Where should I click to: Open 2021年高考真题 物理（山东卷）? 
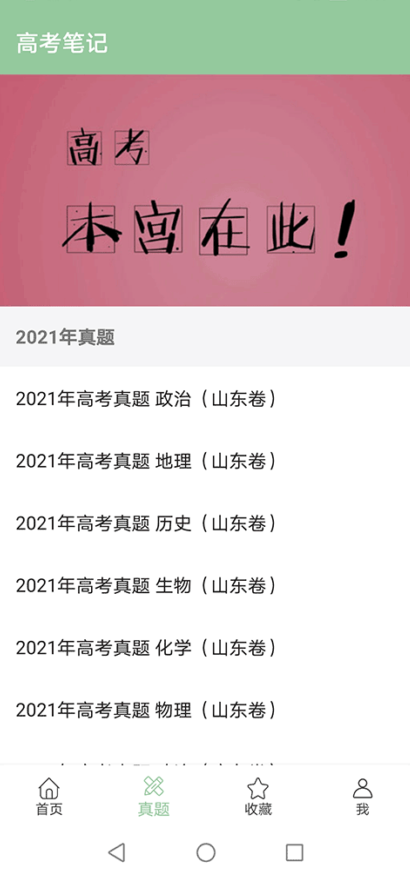205,709
